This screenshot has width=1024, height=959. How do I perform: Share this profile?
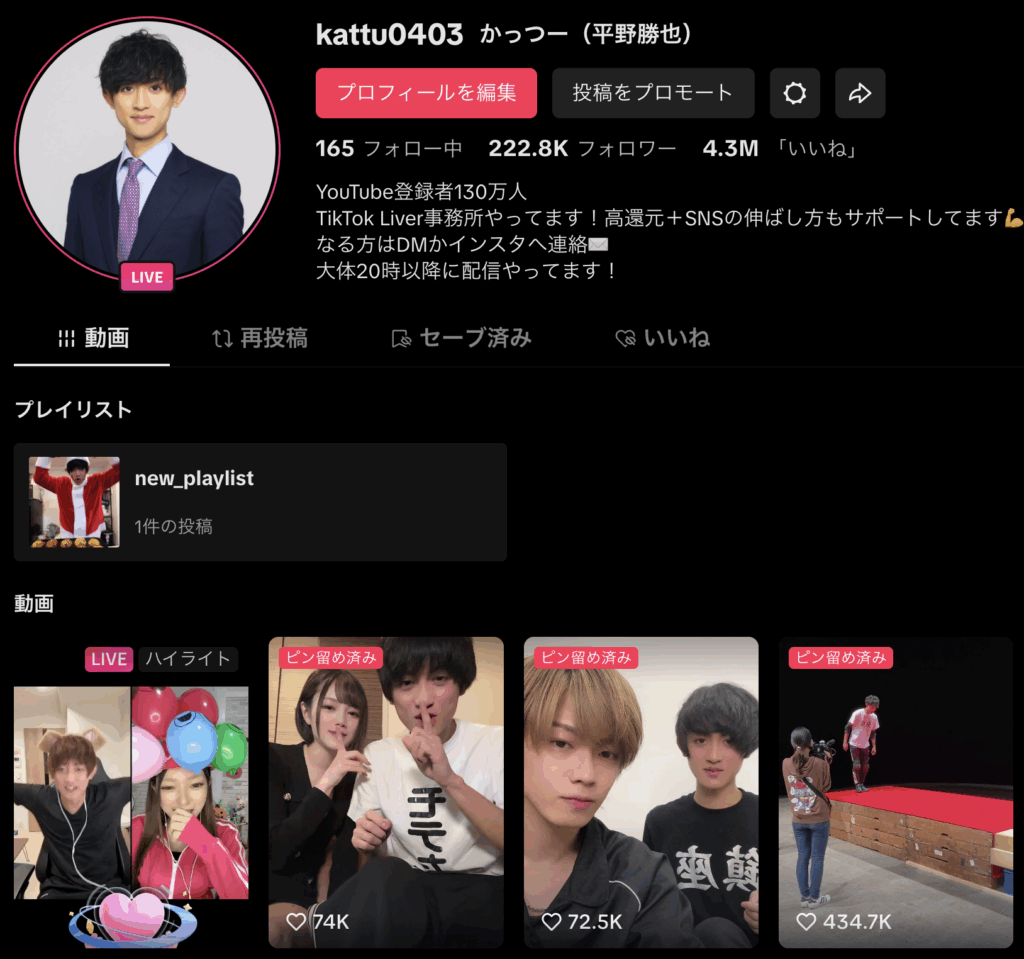click(x=860, y=93)
